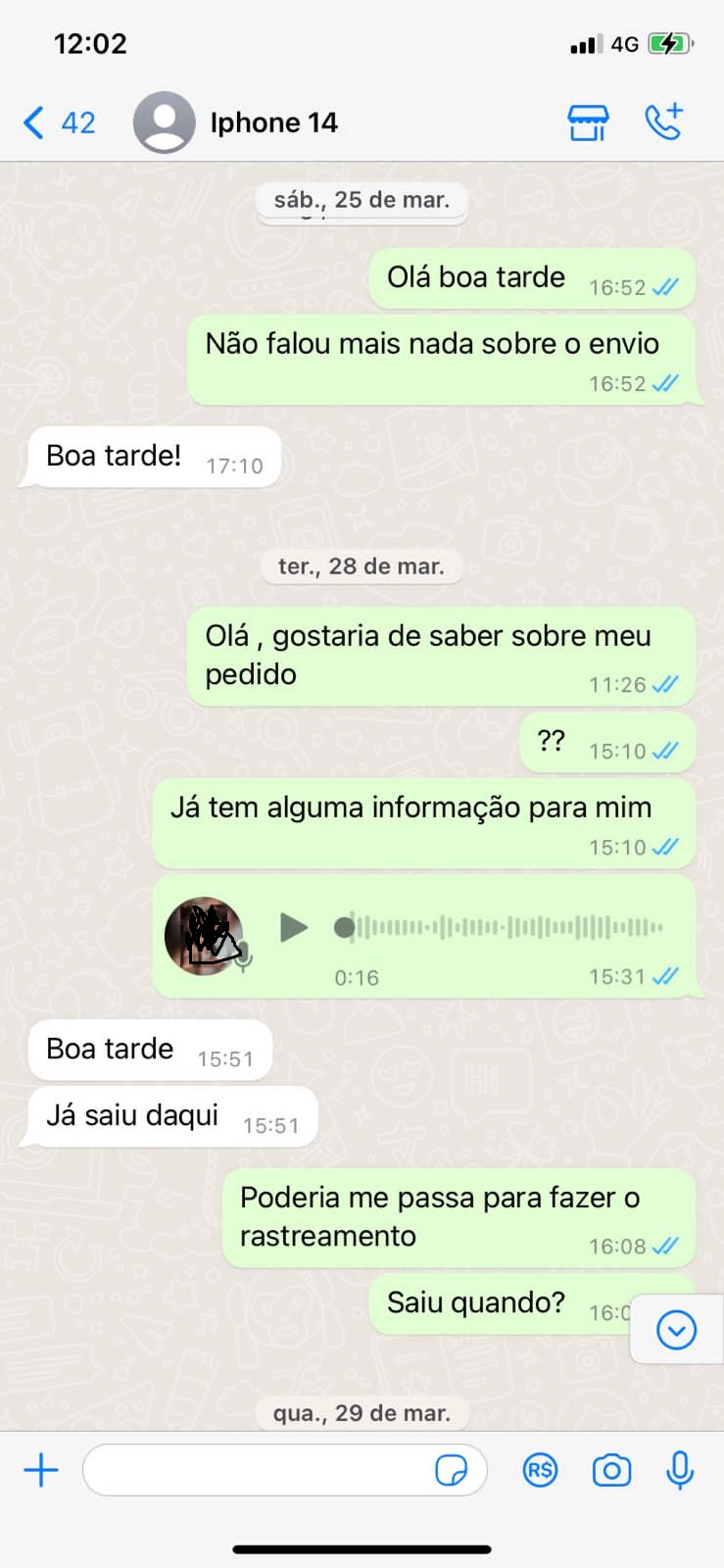The image size is (724, 1568).
Task: Open Iphone 14 contact info
Action: click(272, 122)
